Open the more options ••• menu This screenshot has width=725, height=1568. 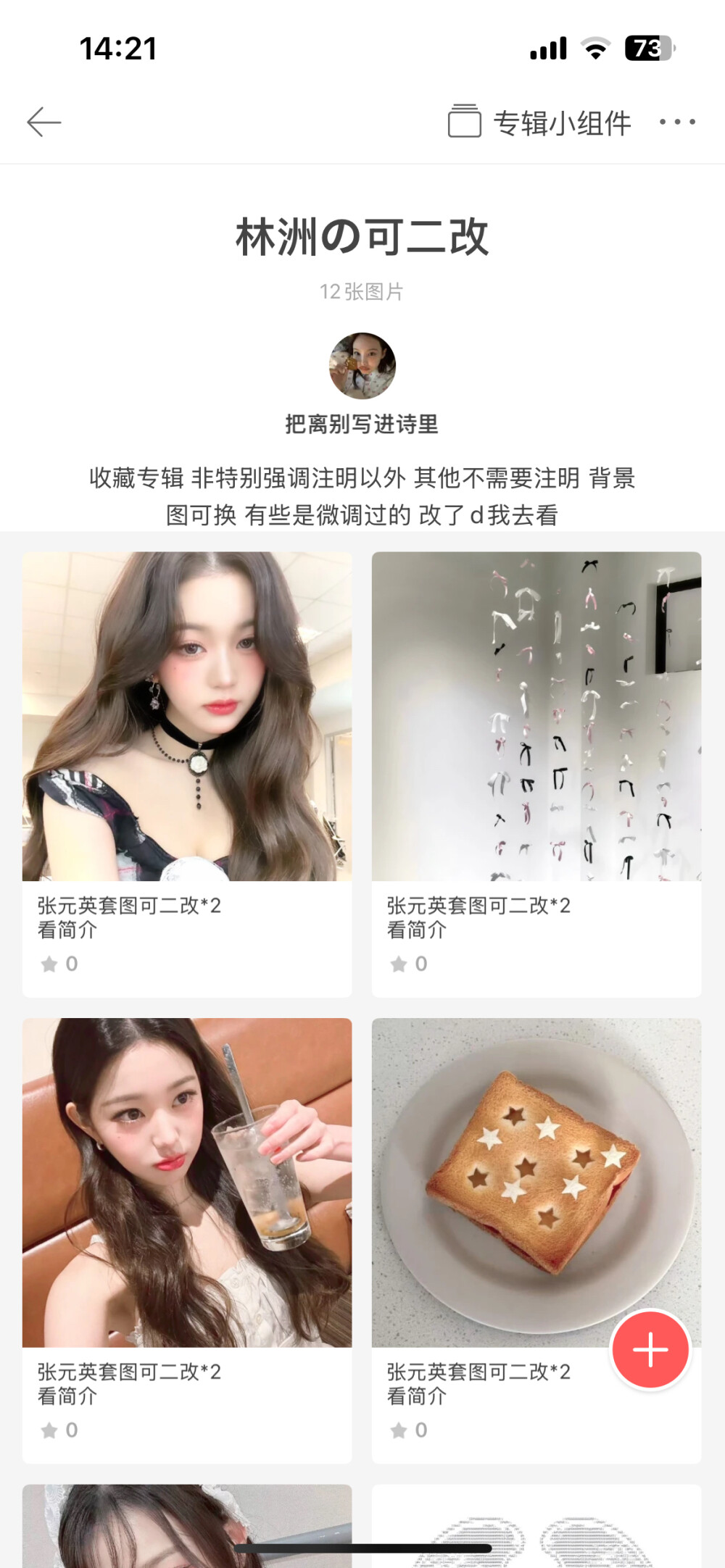[x=676, y=122]
